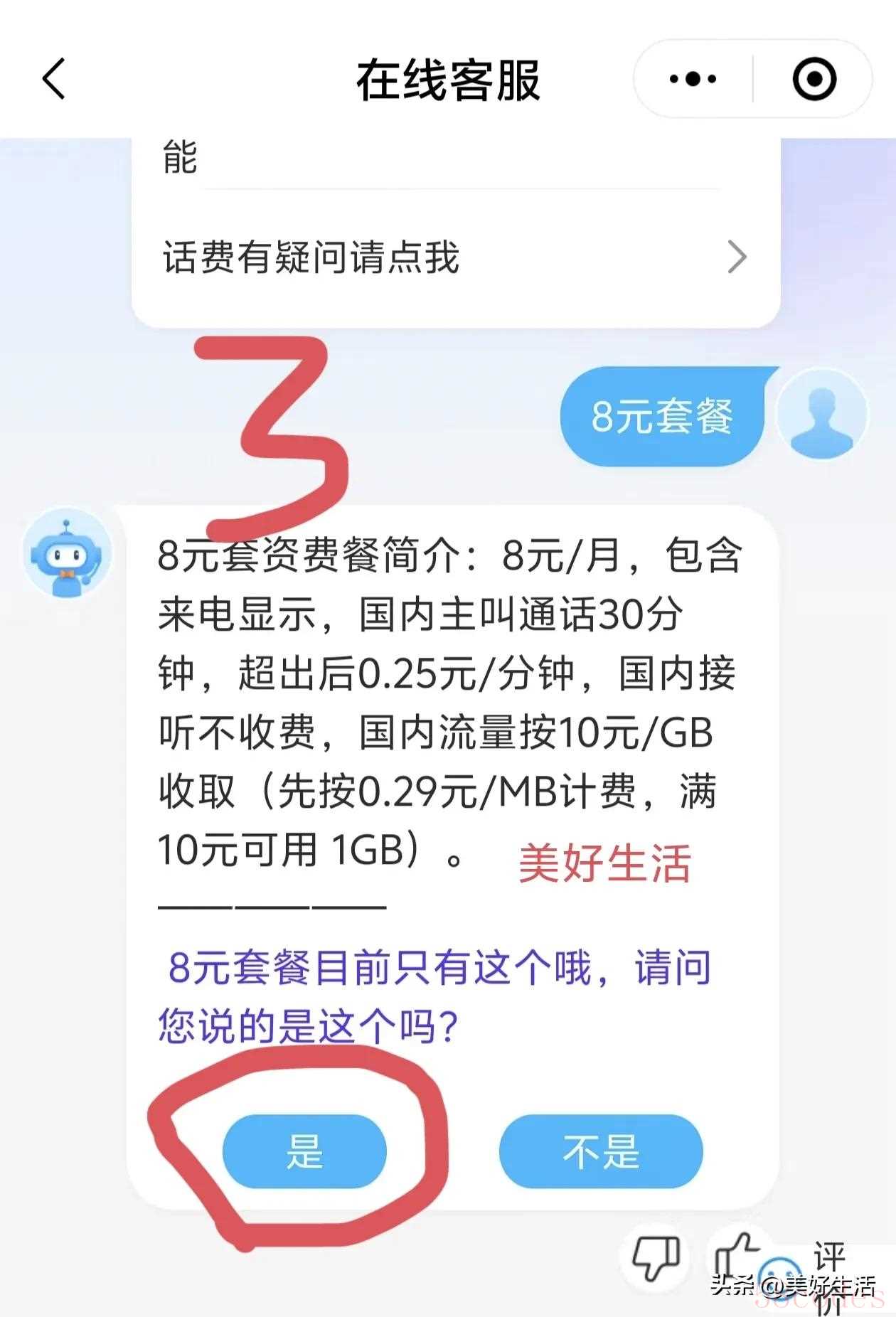Open the three-dot mini program menu
896x1317 pixels.
coord(693,78)
